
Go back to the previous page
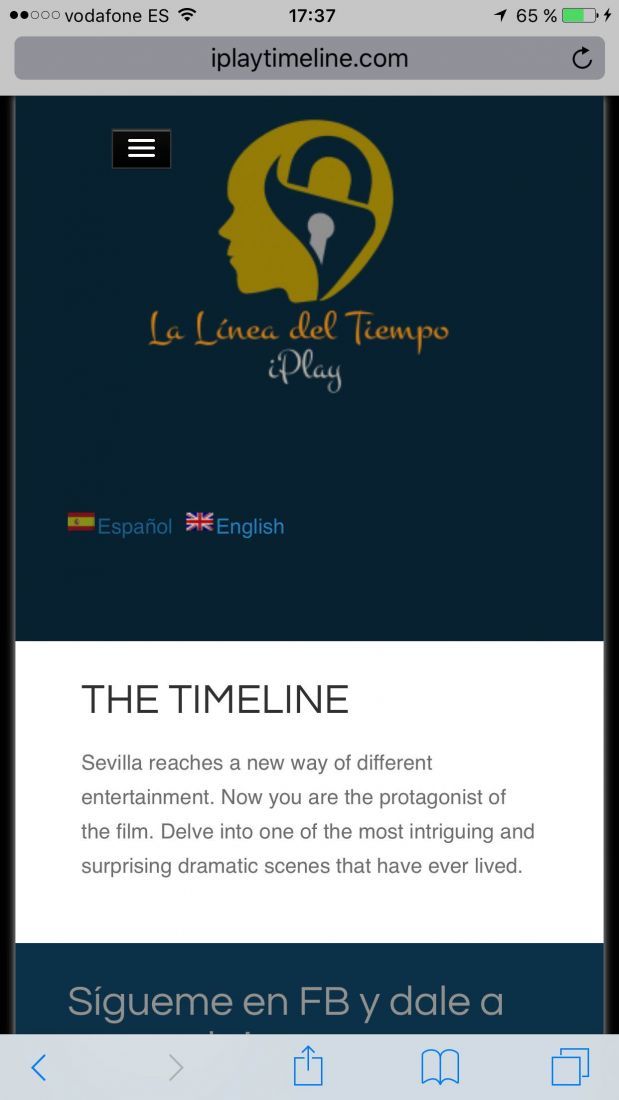[39, 1067]
